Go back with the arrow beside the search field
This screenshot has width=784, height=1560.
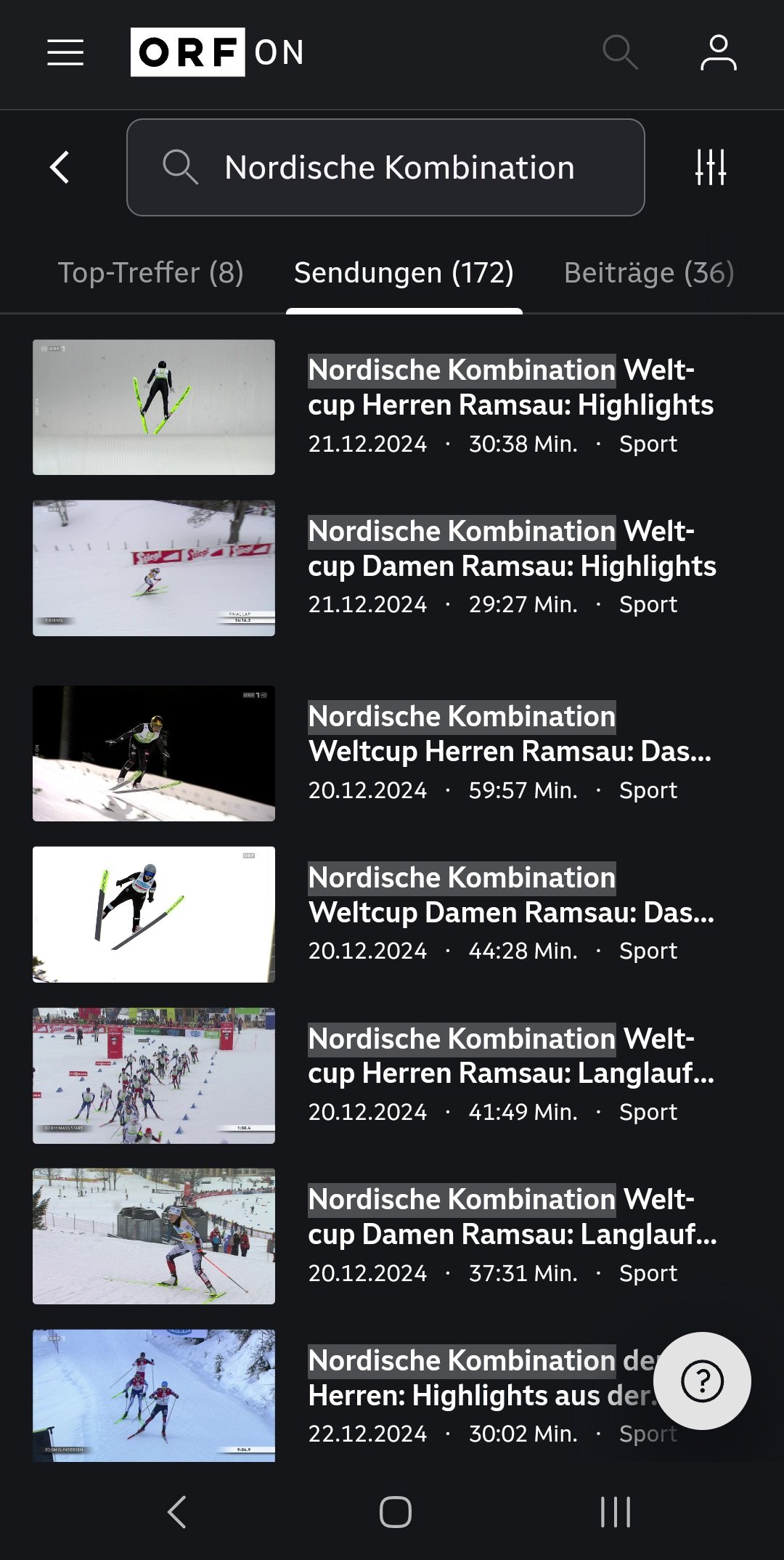[60, 167]
